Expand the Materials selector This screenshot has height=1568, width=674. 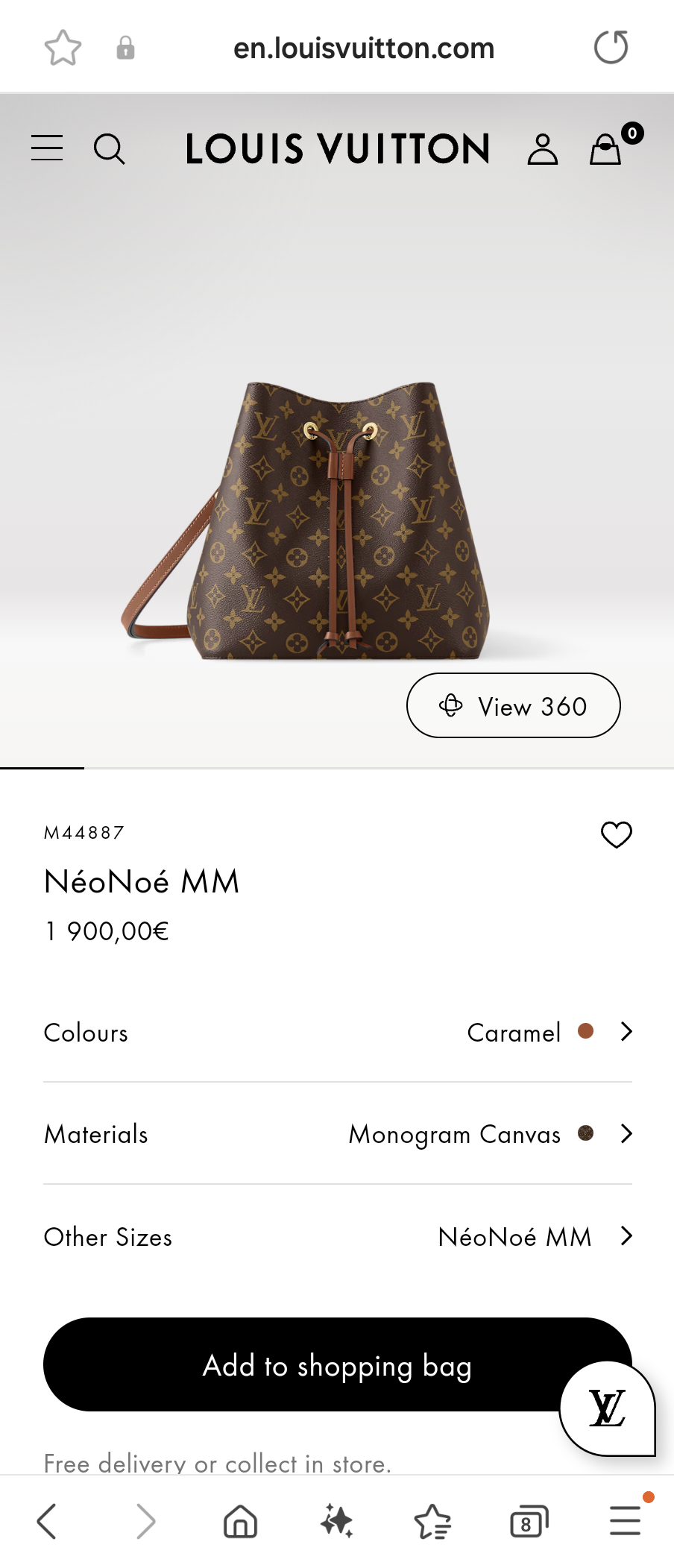625,1134
